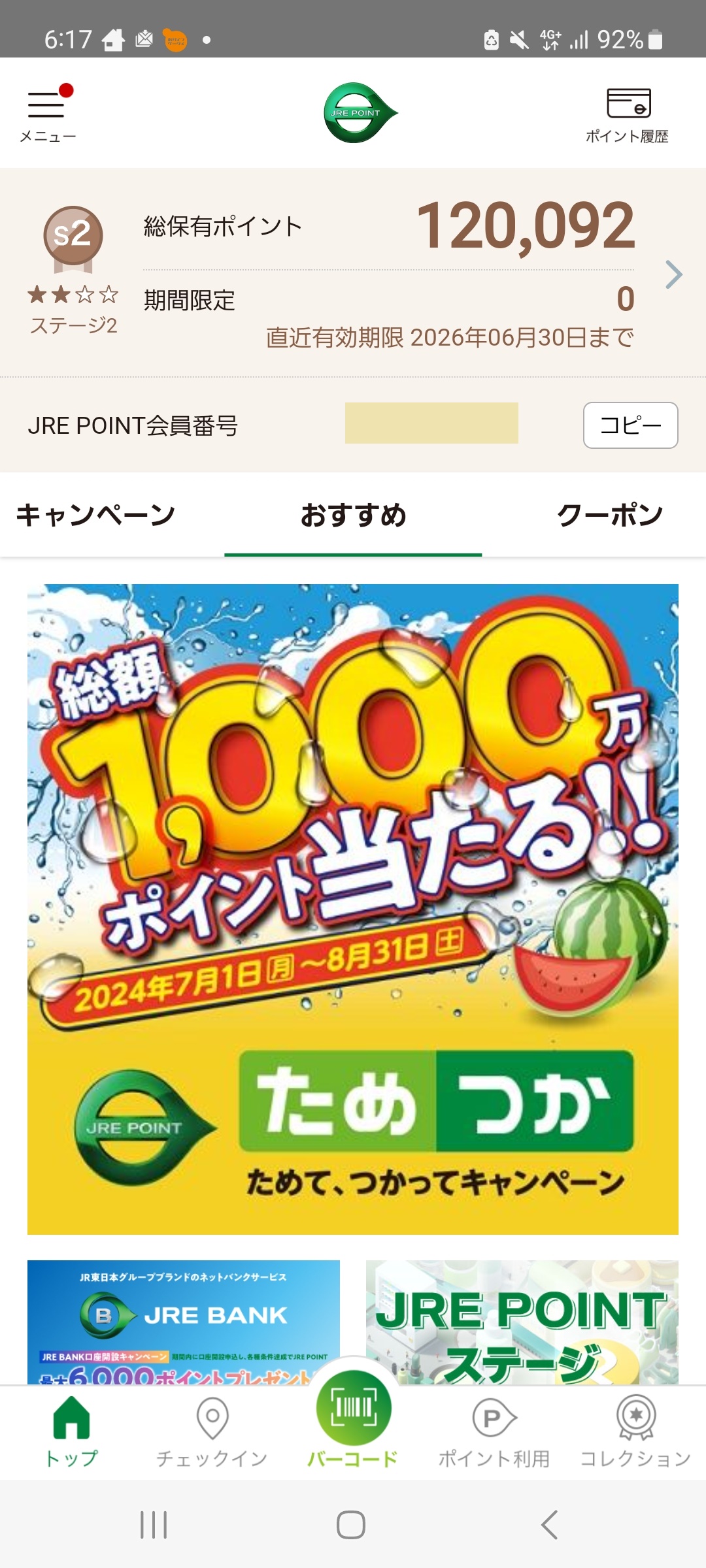Switch to the キャンペーン tab

[95, 515]
